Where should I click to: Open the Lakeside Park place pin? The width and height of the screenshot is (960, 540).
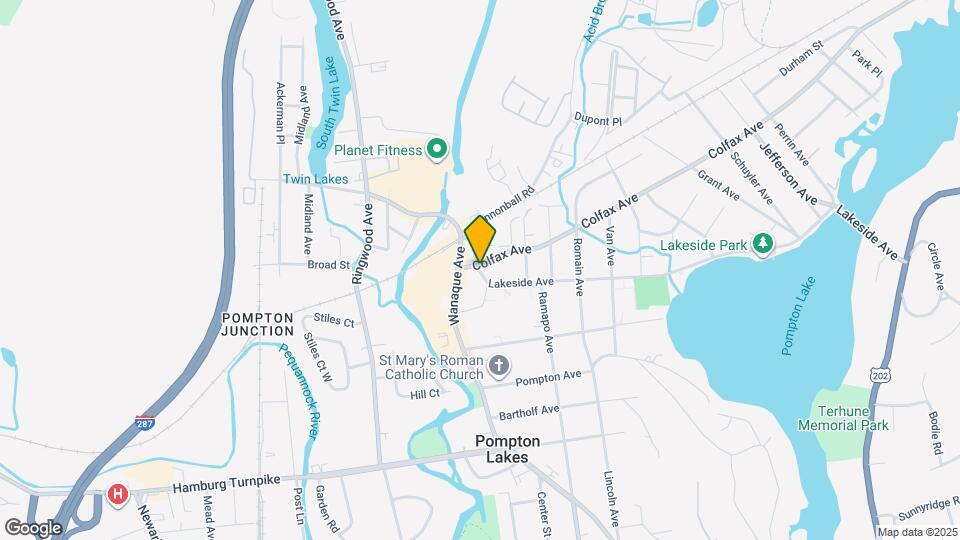coord(762,244)
